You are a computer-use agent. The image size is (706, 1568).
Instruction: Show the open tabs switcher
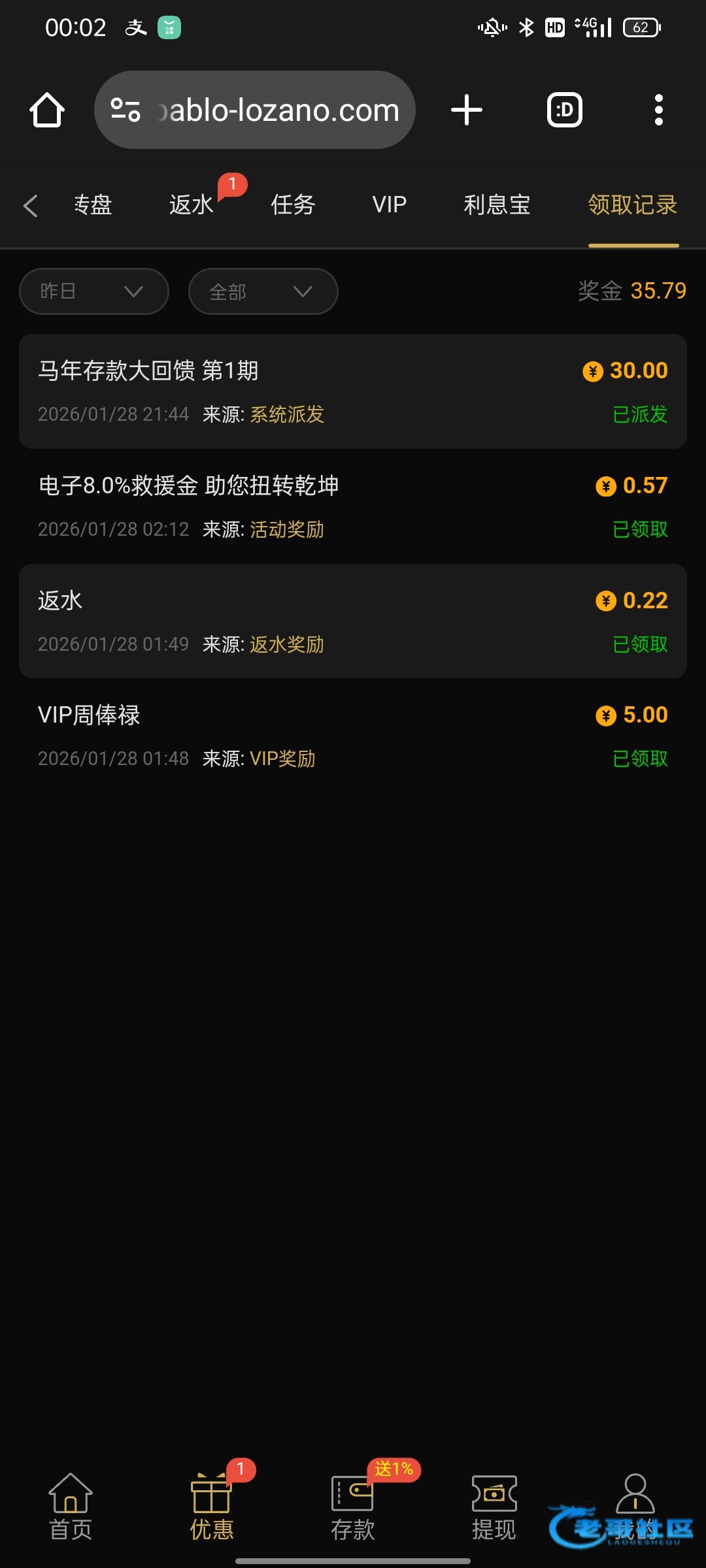pyautogui.click(x=564, y=110)
